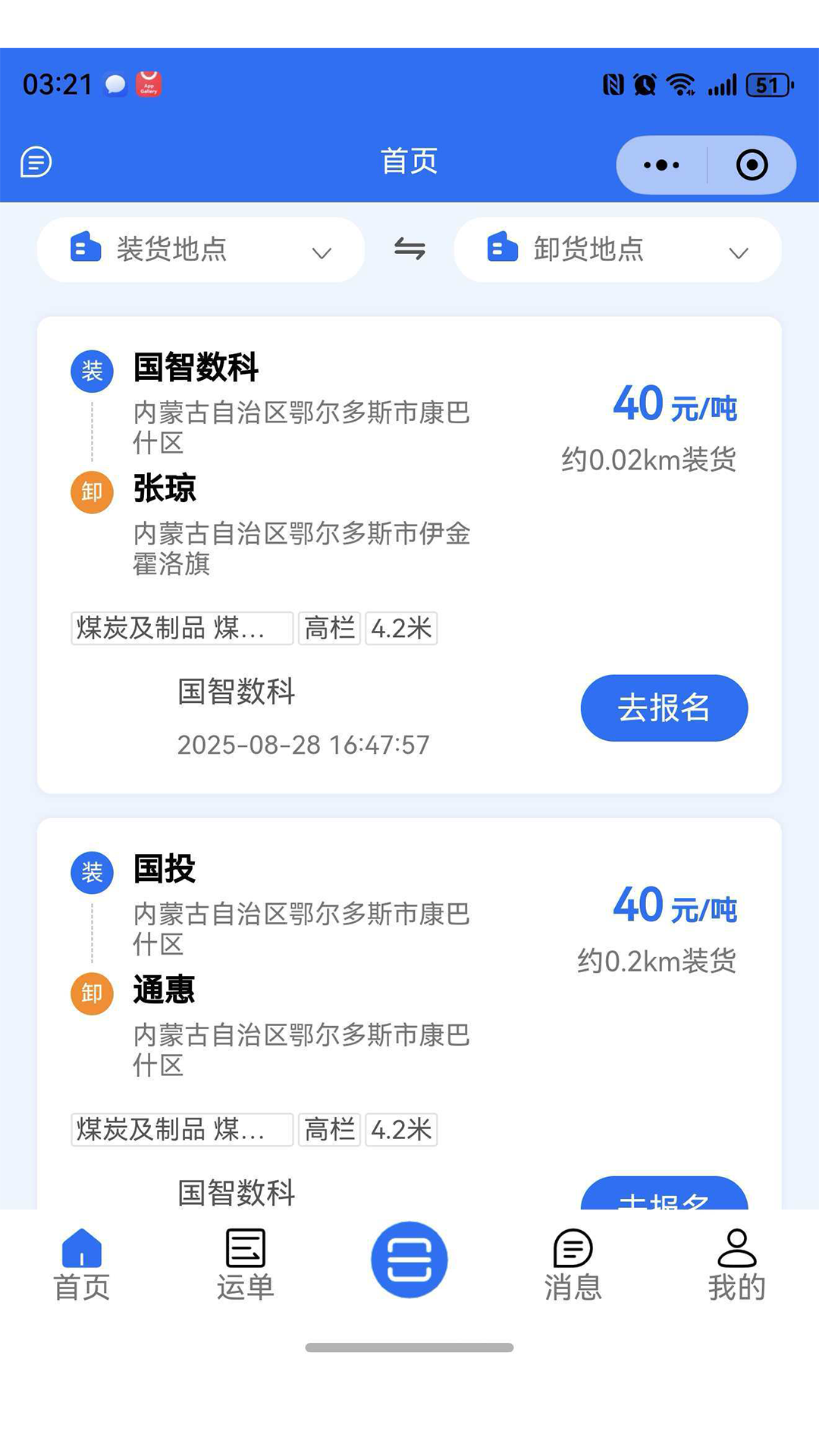
Task: Open the 我的 profile tab
Action: click(736, 1264)
